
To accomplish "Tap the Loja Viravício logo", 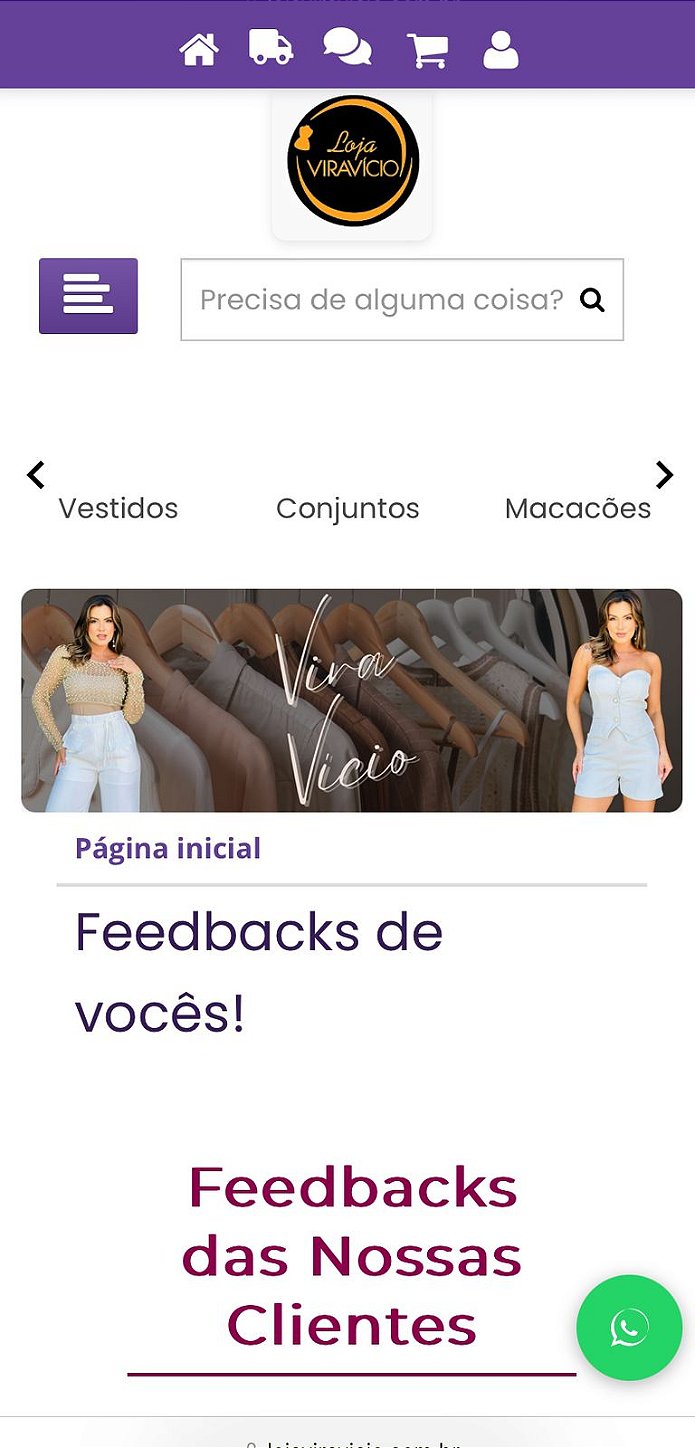I will 352,162.
